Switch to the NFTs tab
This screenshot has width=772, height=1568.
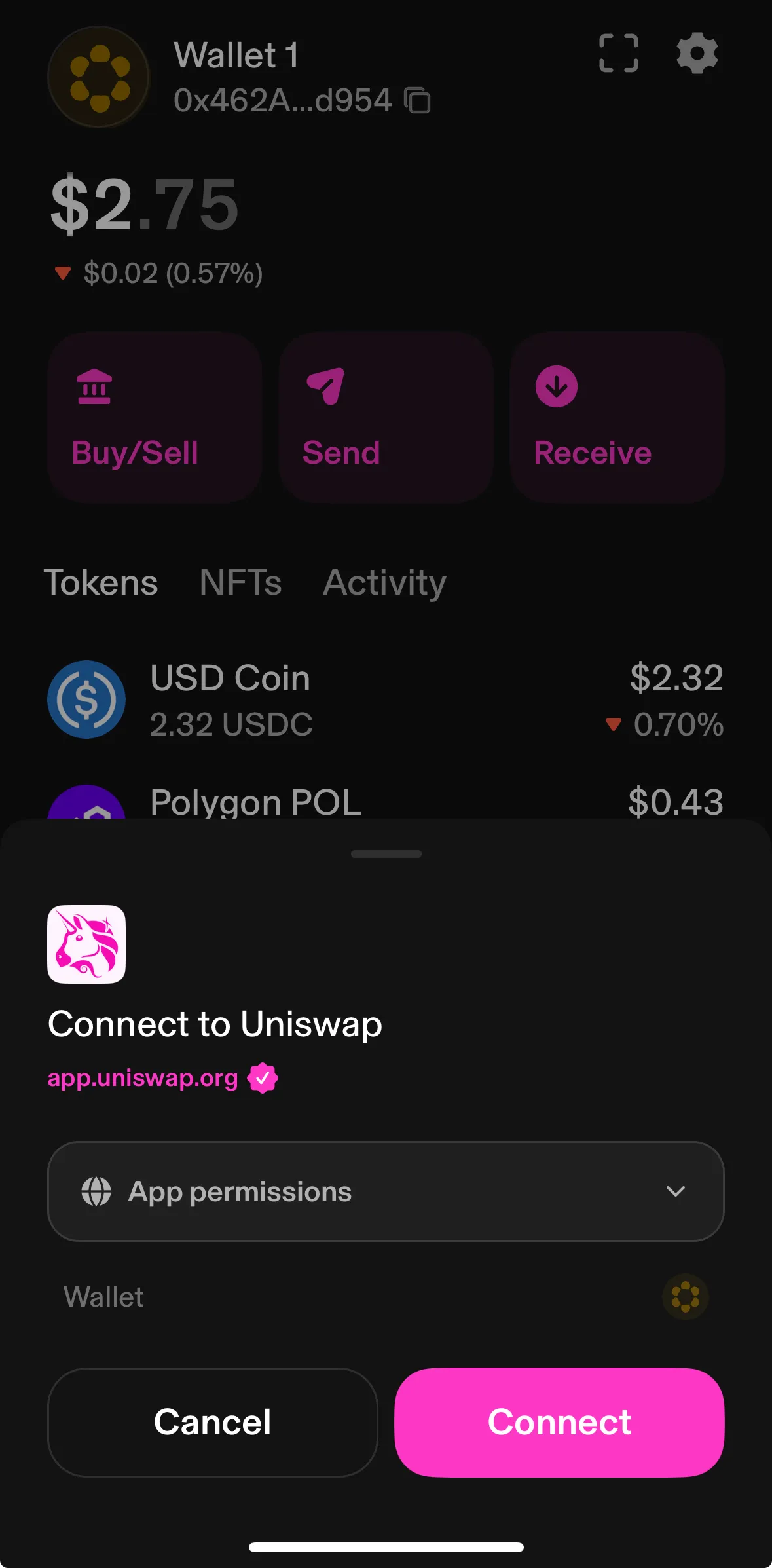click(x=240, y=582)
